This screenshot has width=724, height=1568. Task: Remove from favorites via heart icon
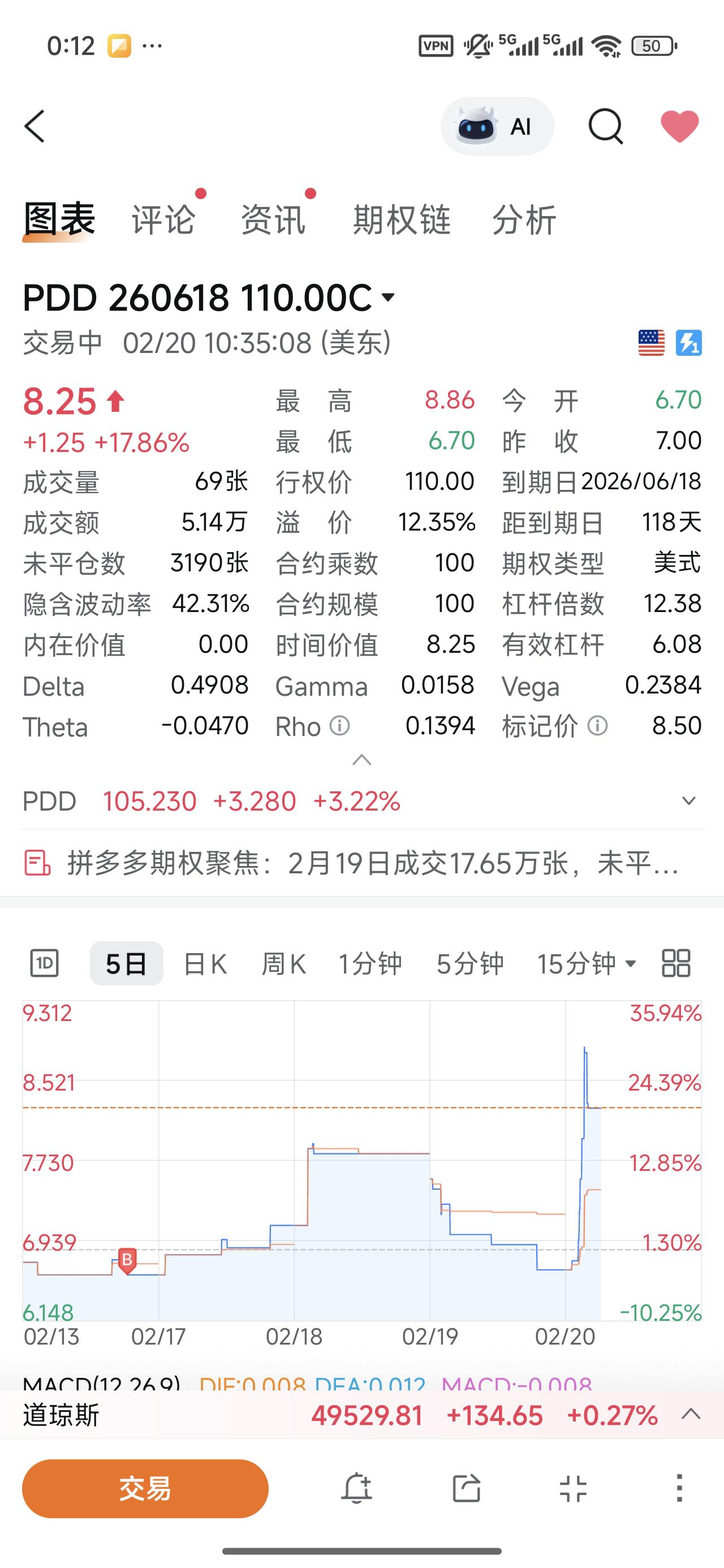pyautogui.click(x=679, y=127)
